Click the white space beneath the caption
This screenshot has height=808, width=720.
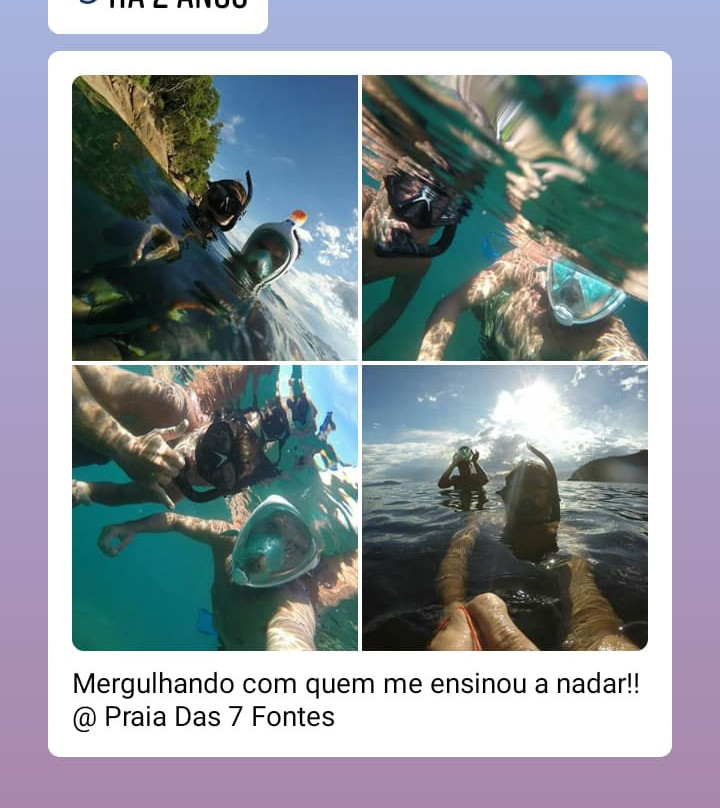click(x=360, y=742)
